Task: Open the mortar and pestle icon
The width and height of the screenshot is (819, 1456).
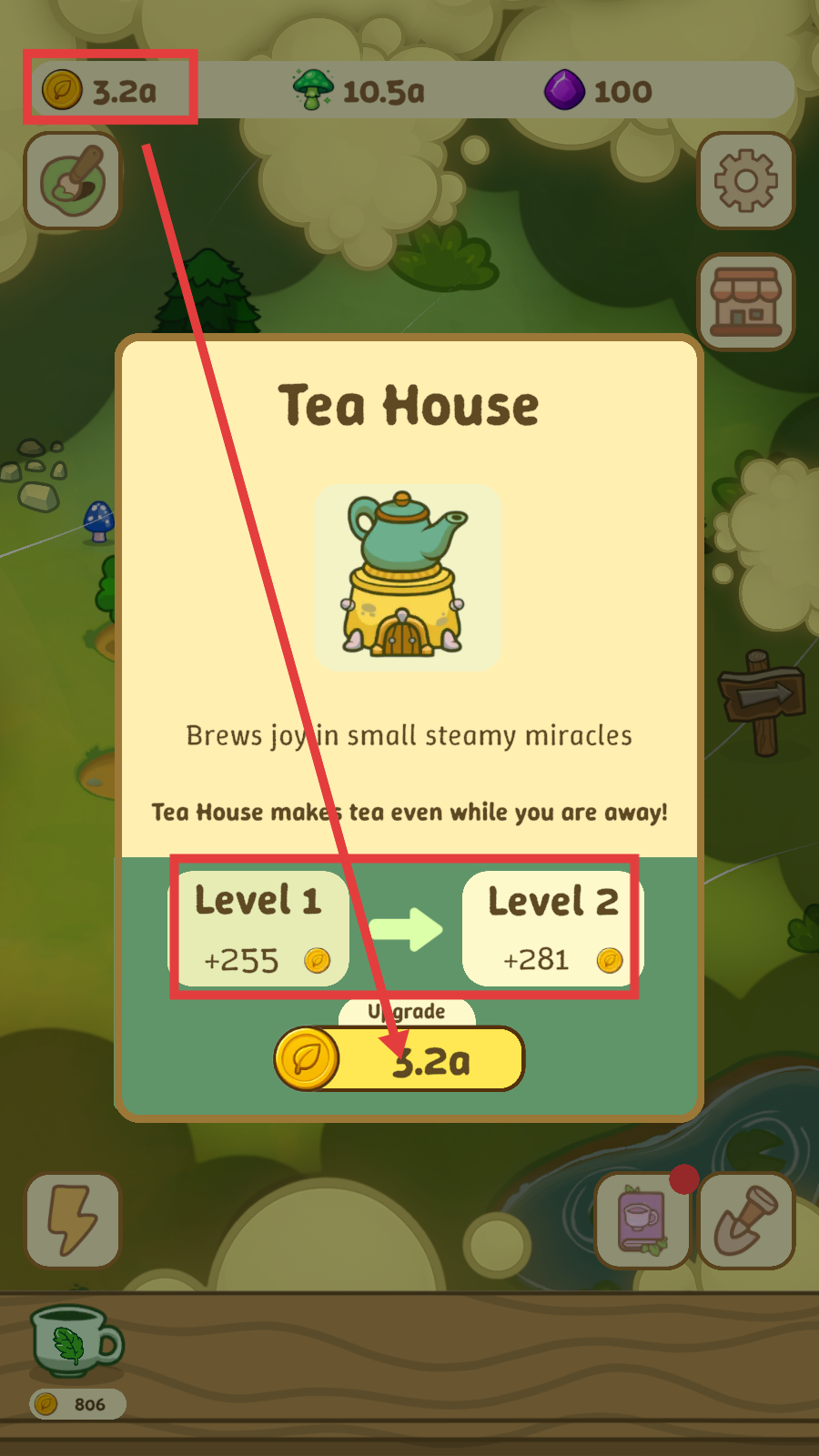Action: point(73,180)
